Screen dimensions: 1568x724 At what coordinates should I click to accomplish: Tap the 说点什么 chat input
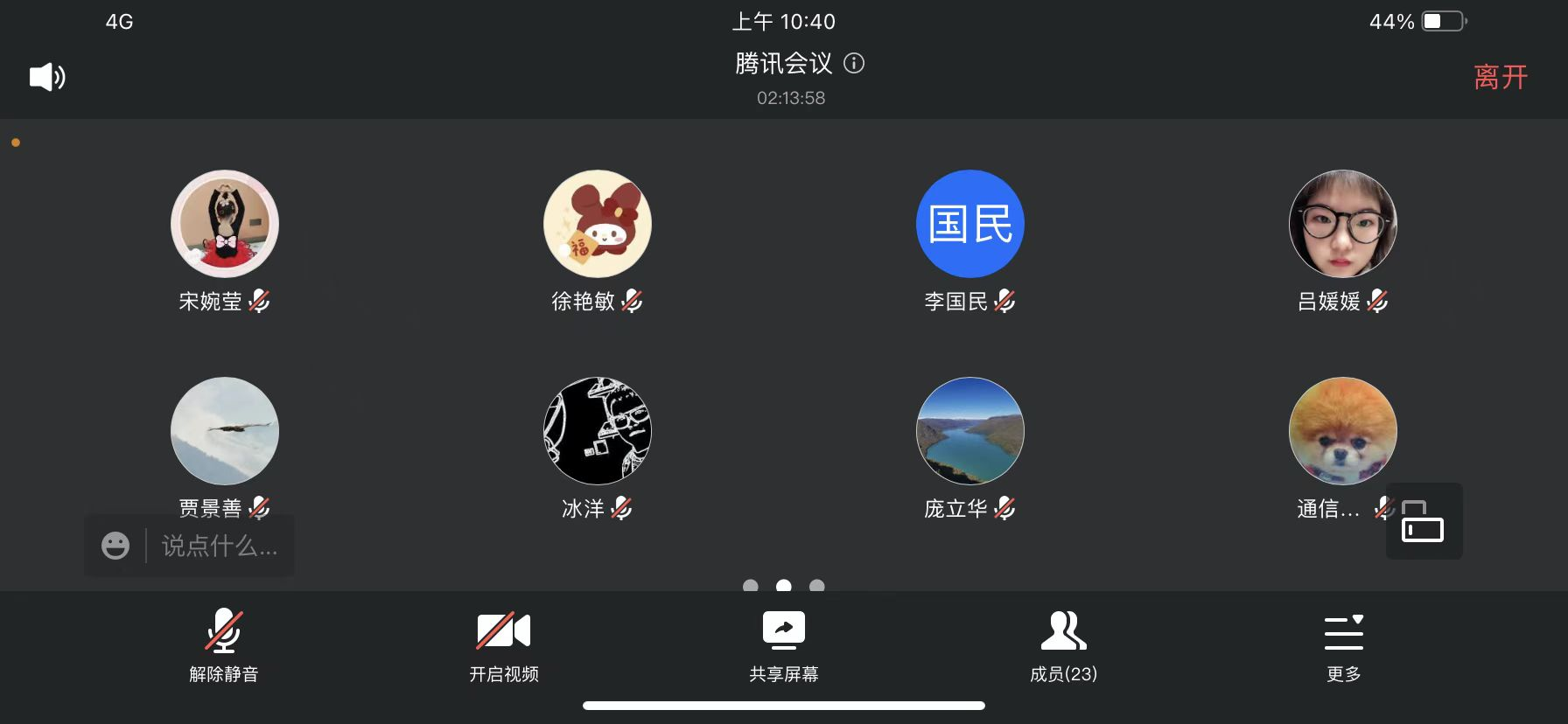pyautogui.click(x=219, y=546)
